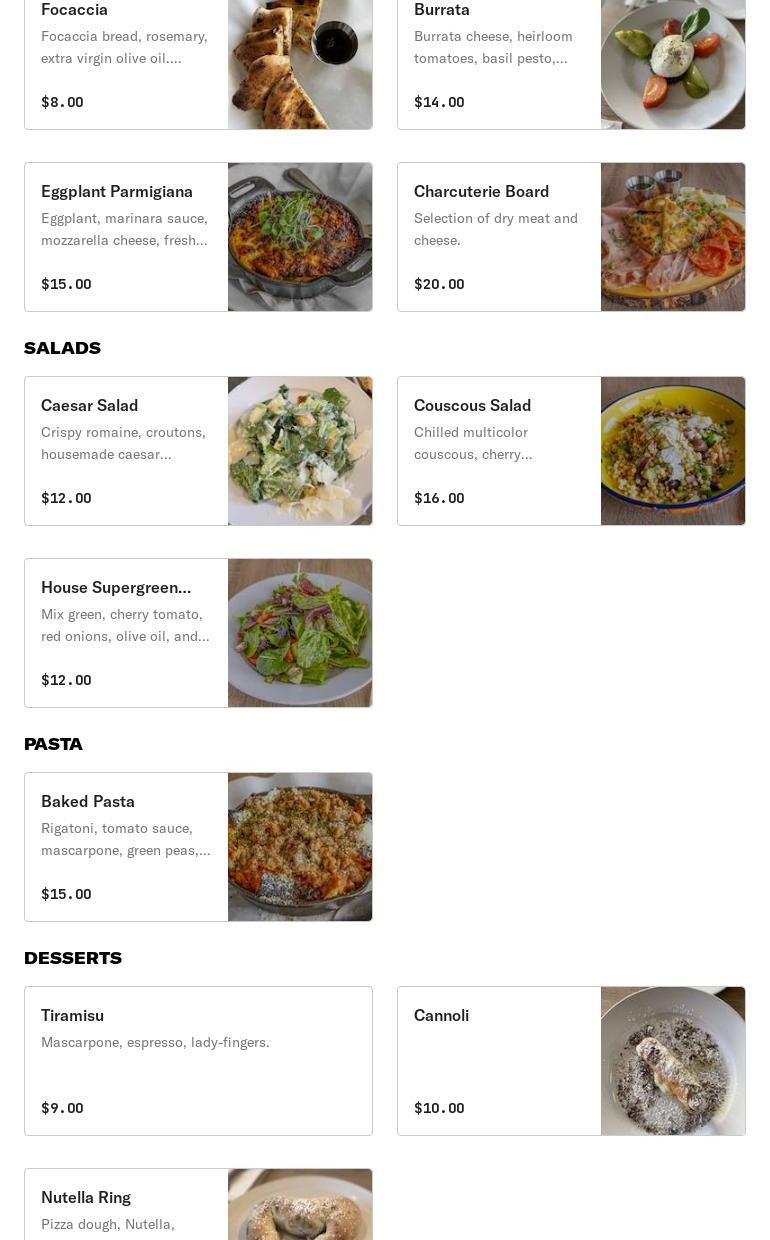Open the Focaccia menu item
Viewport: 770px width, 1240px height.
click(198, 60)
